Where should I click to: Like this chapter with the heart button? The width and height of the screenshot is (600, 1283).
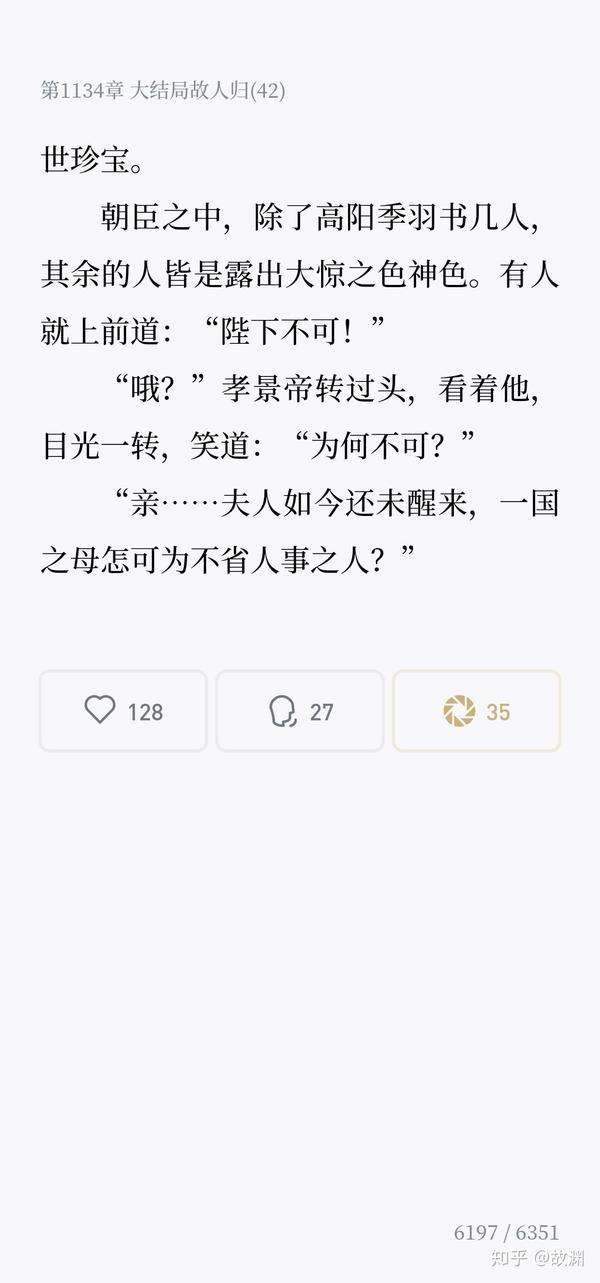tap(123, 711)
